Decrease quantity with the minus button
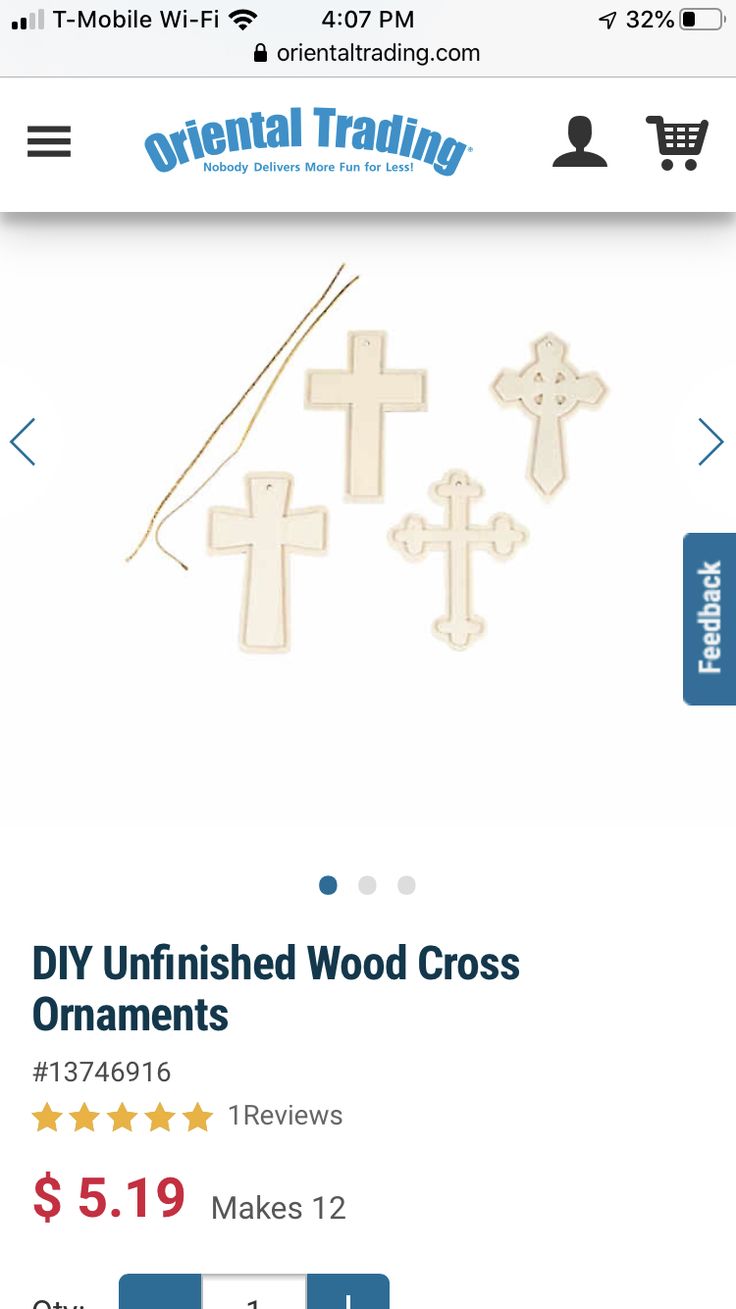This screenshot has height=1309, width=736. [x=160, y=1294]
